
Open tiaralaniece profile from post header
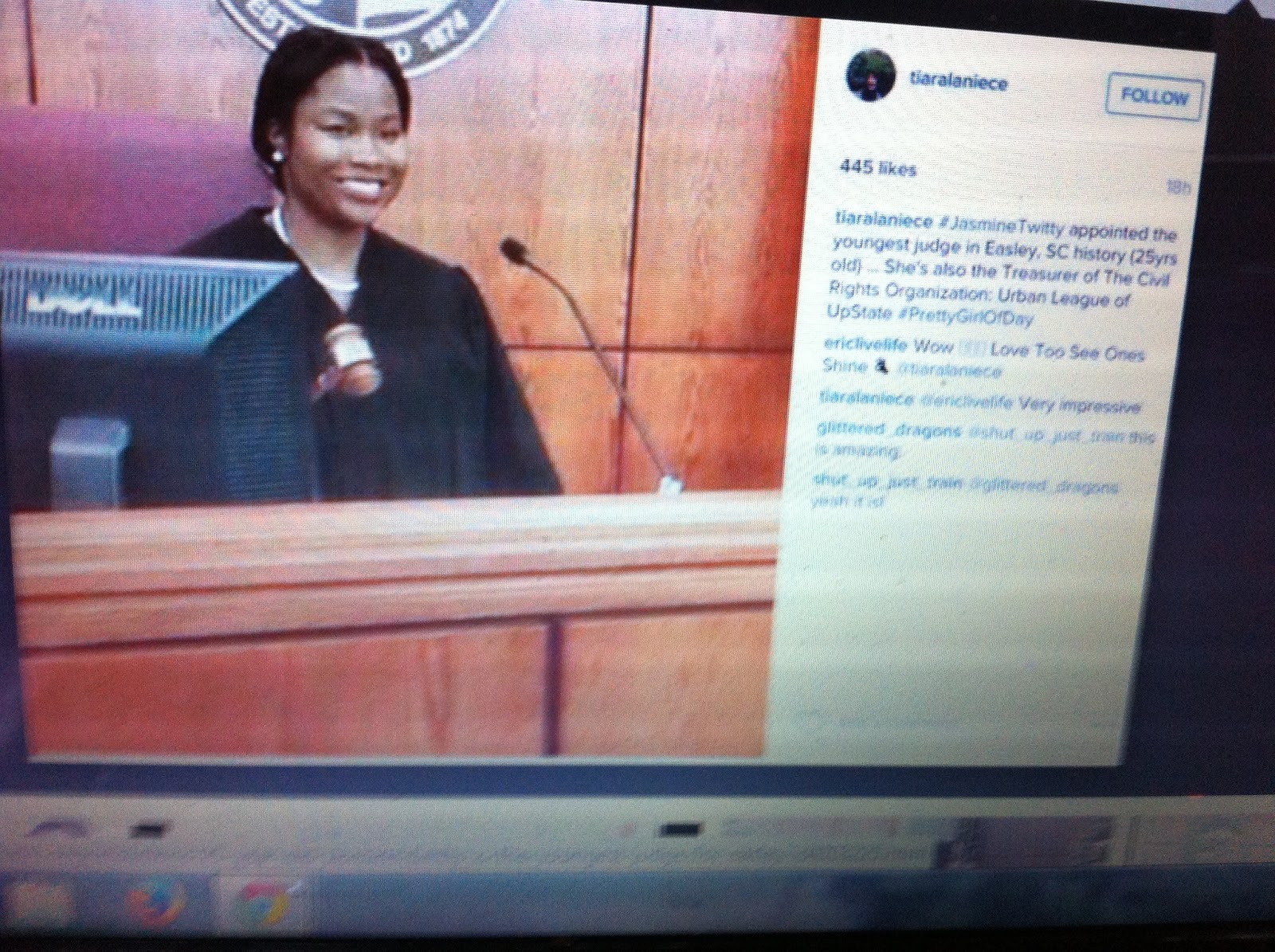point(957,81)
